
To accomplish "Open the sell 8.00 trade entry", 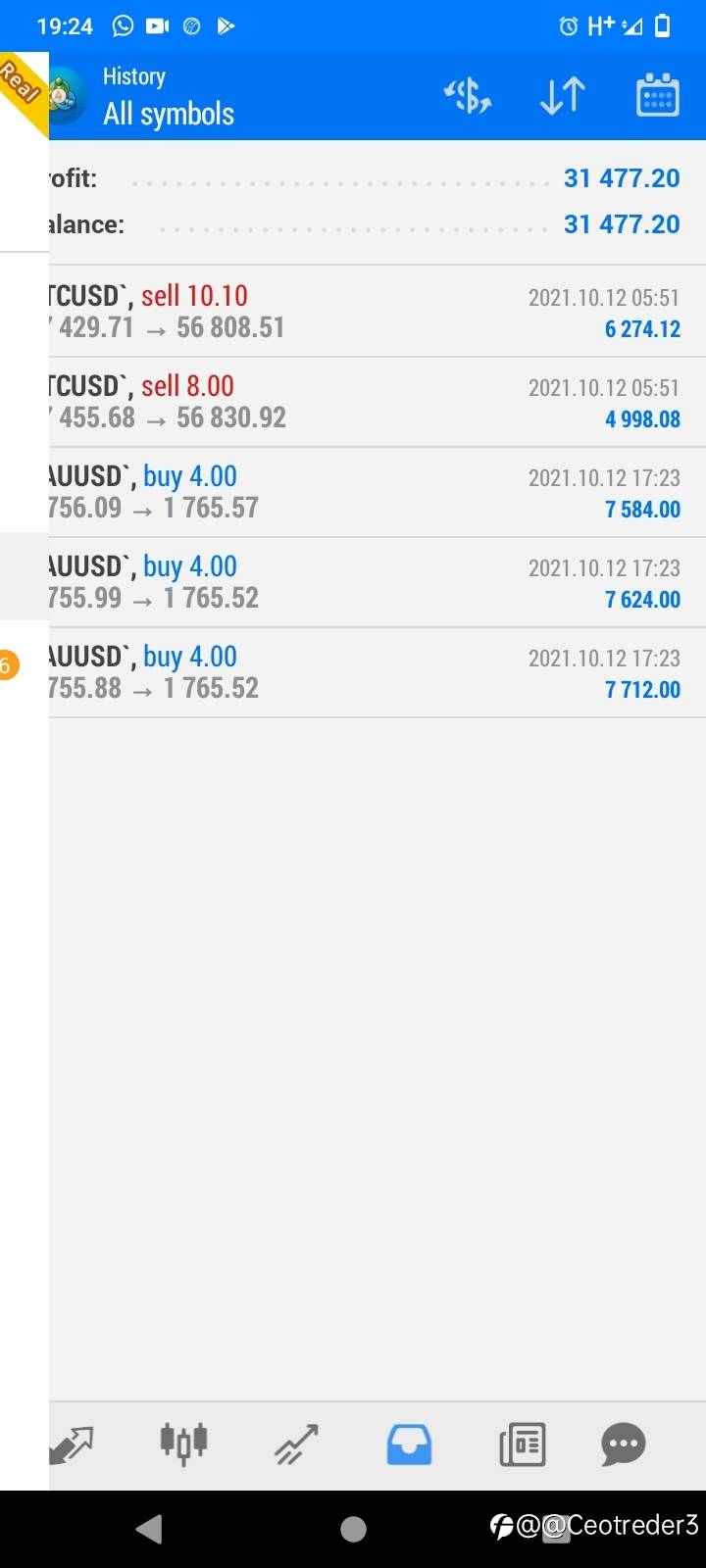I will pos(378,402).
